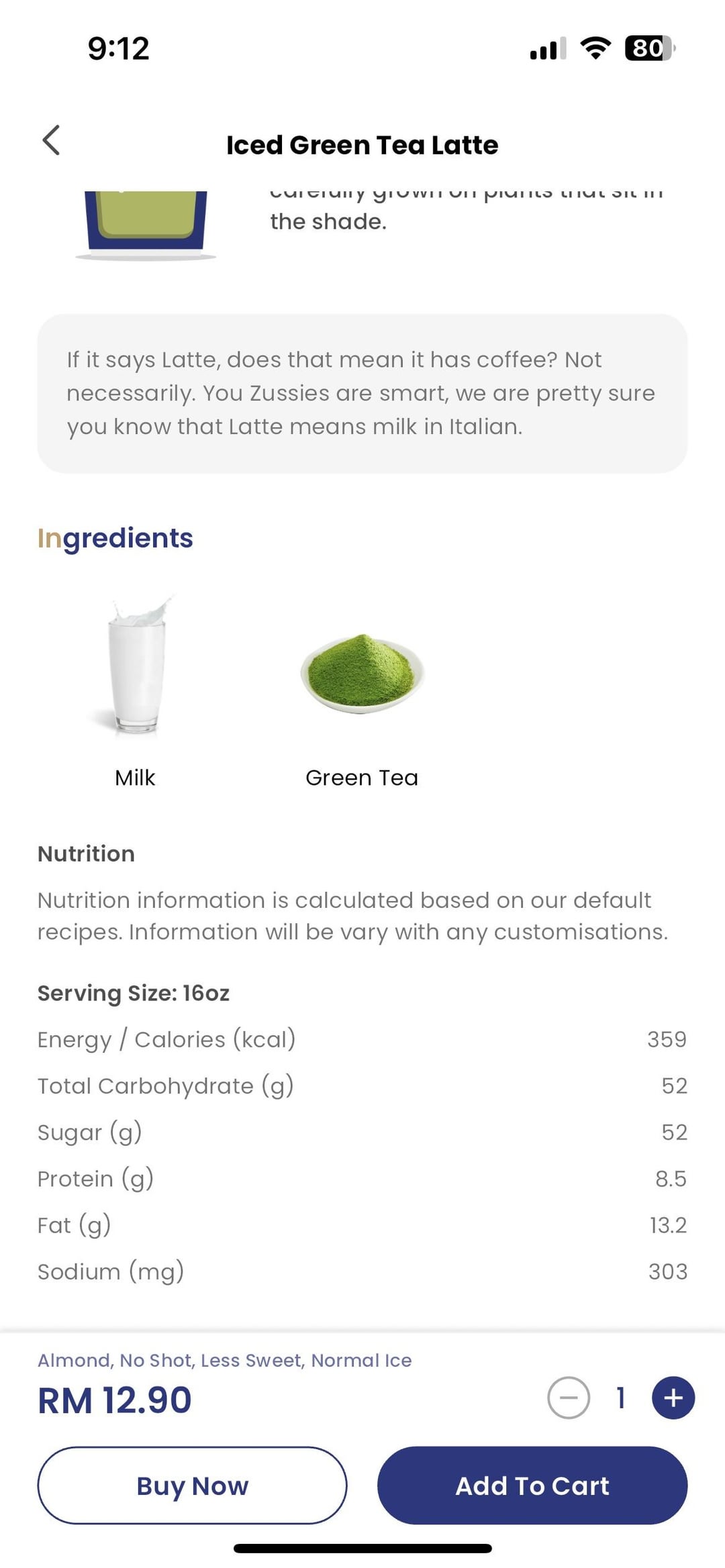This screenshot has width=725, height=1568.
Task: Decrease quantity with the minus button
Action: (x=569, y=1398)
